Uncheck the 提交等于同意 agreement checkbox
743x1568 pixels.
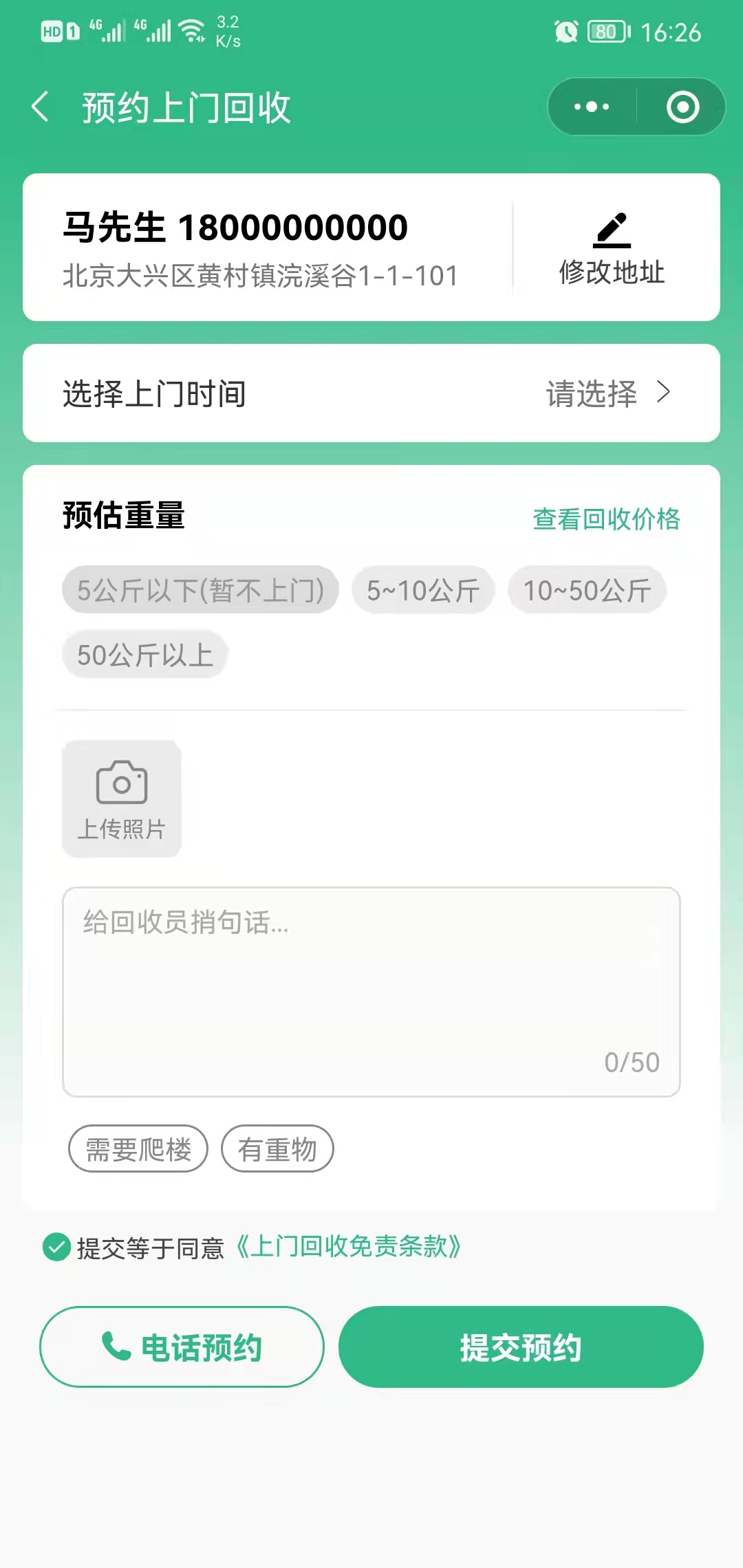click(x=56, y=1247)
